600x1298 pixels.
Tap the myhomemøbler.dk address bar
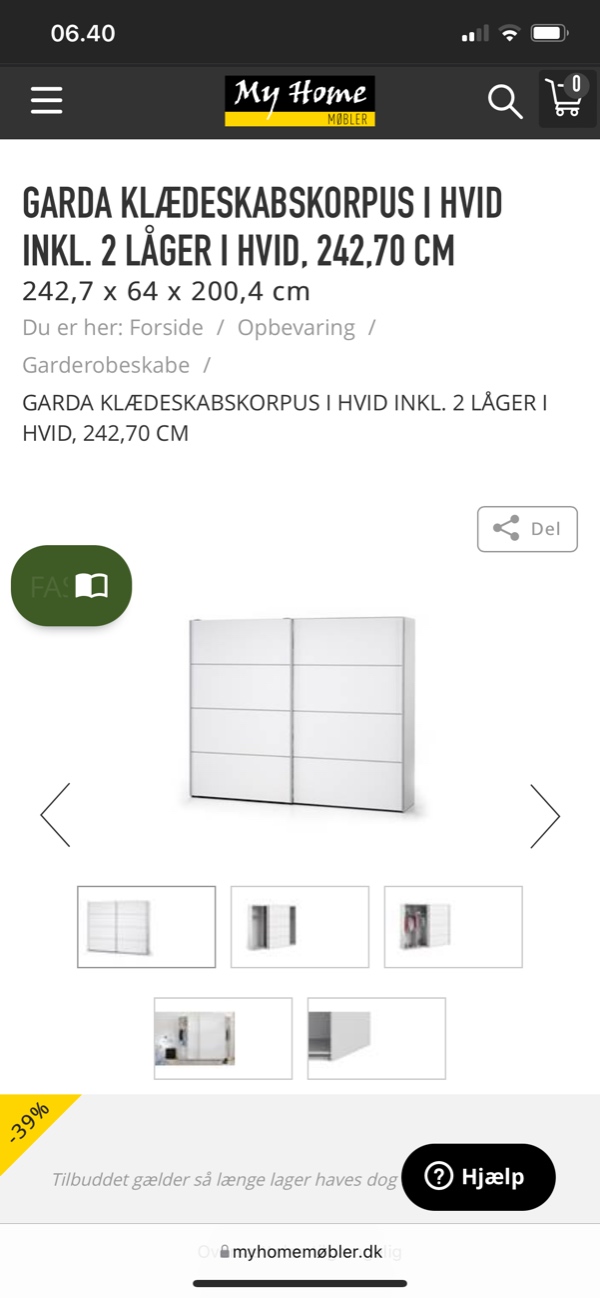point(300,1251)
